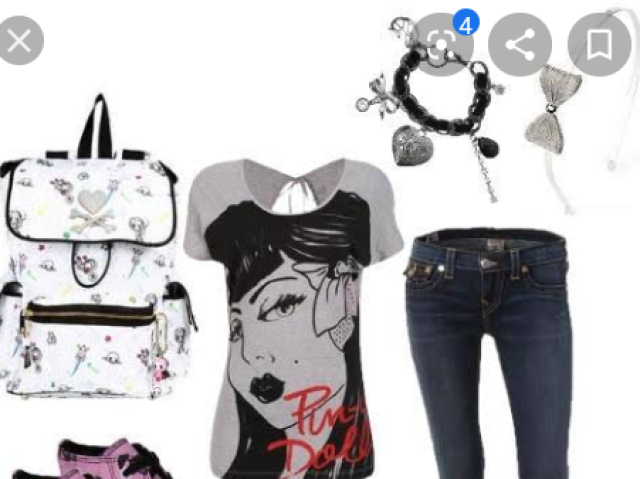Bookmark this image to collection
The width and height of the screenshot is (640, 479).
598,45
